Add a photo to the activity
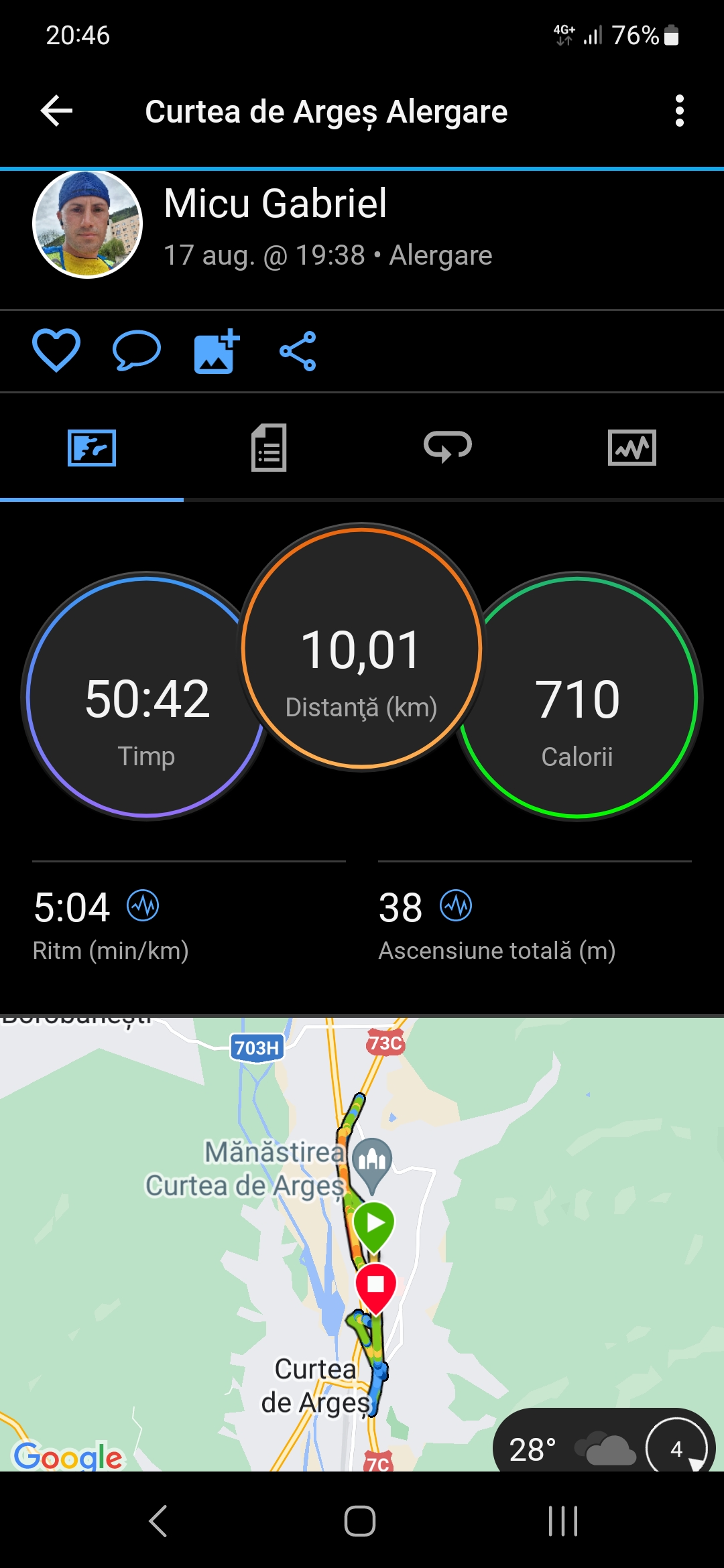 pyautogui.click(x=217, y=350)
